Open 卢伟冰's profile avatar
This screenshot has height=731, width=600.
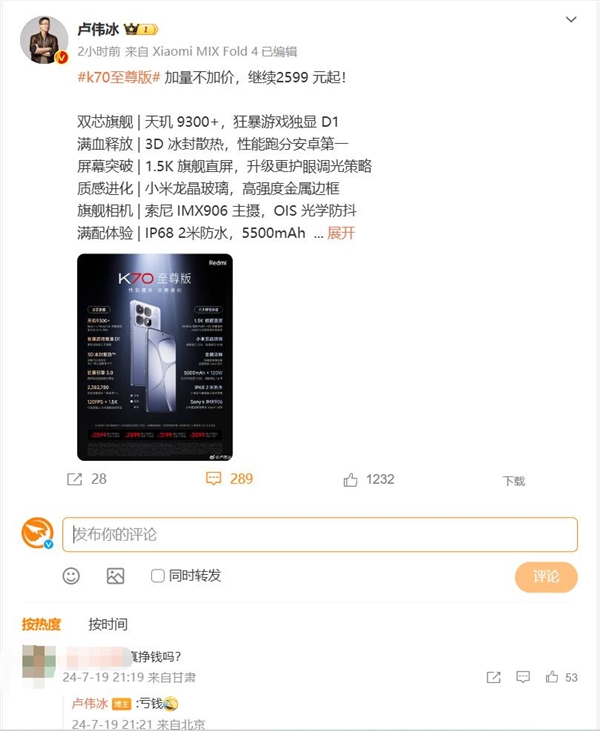(45, 41)
